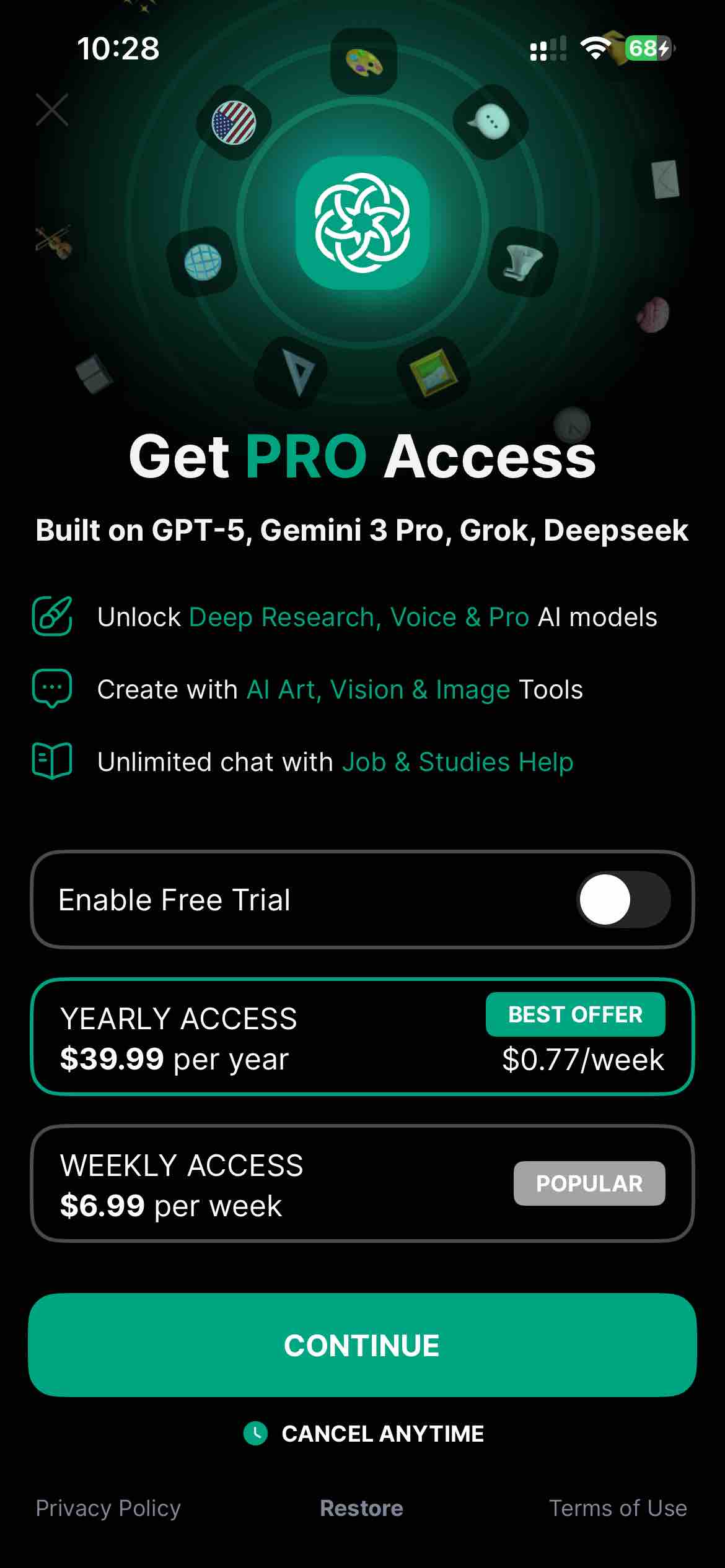Screen dimensions: 725x1568
Task: Click the POPULAR badge on the weekly plan
Action: coord(589,1183)
